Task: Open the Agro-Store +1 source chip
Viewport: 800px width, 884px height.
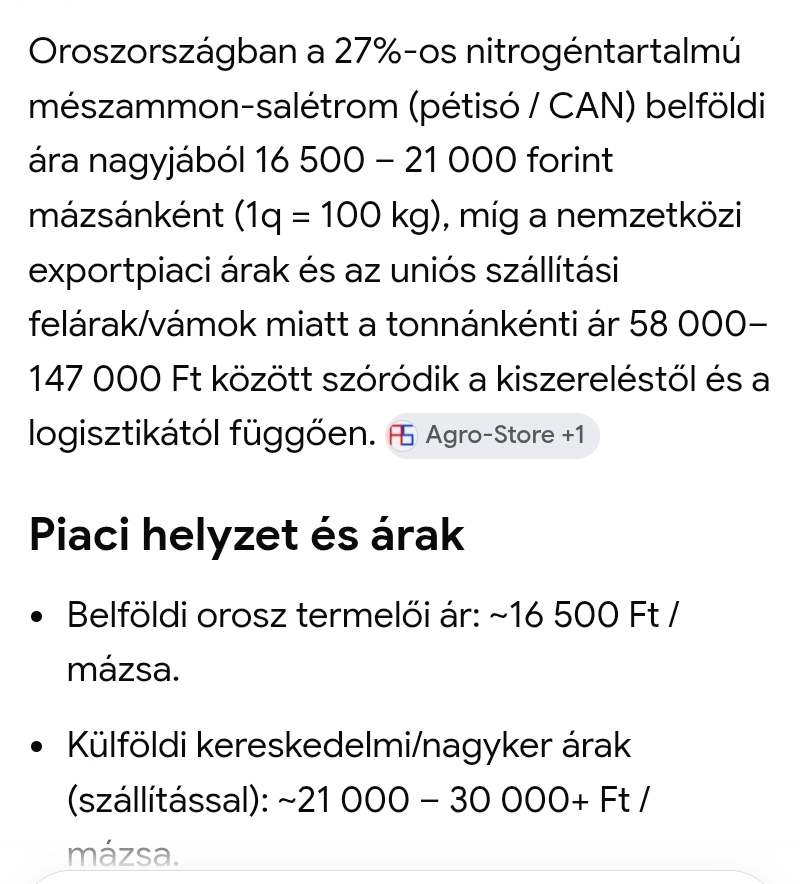Action: (492, 435)
